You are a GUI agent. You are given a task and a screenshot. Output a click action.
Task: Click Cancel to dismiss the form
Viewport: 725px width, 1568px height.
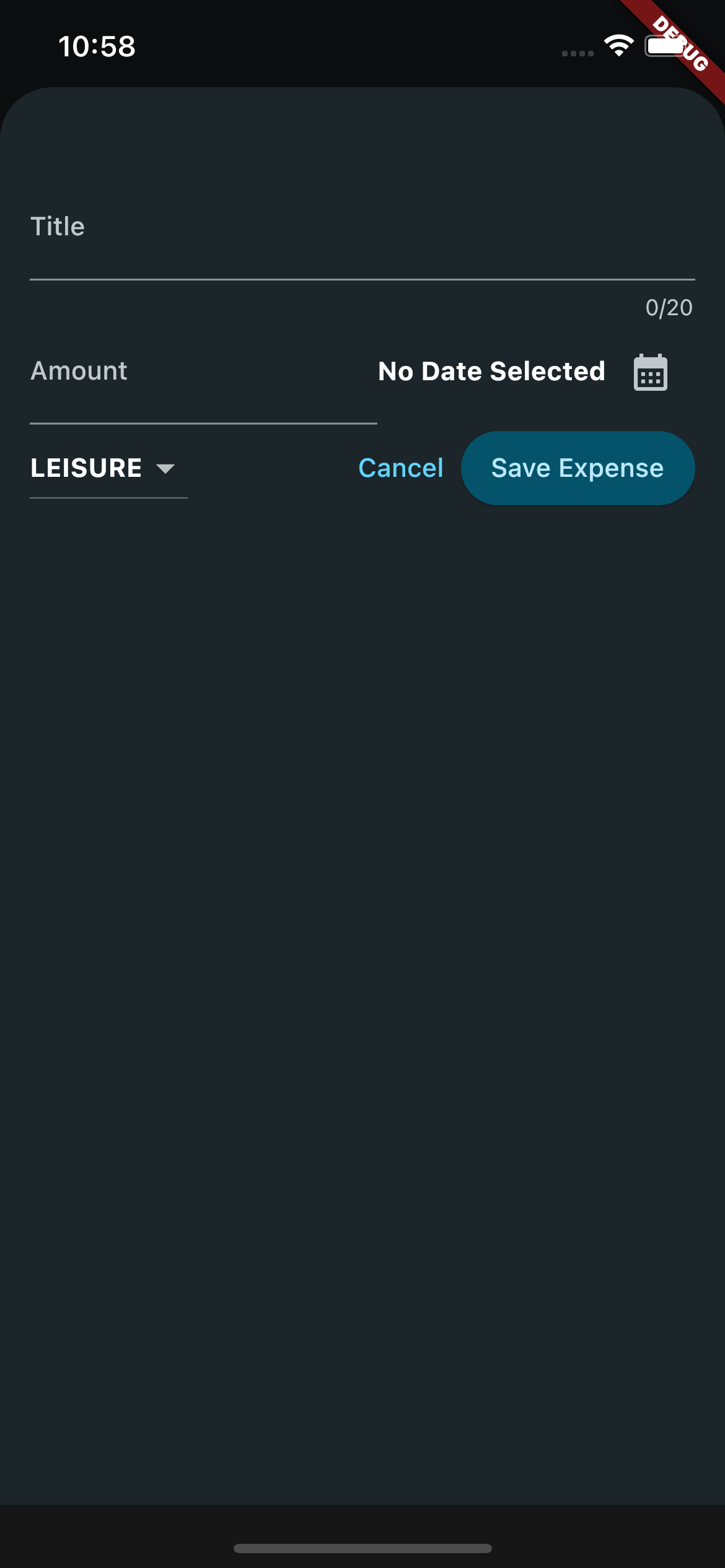pyautogui.click(x=400, y=468)
